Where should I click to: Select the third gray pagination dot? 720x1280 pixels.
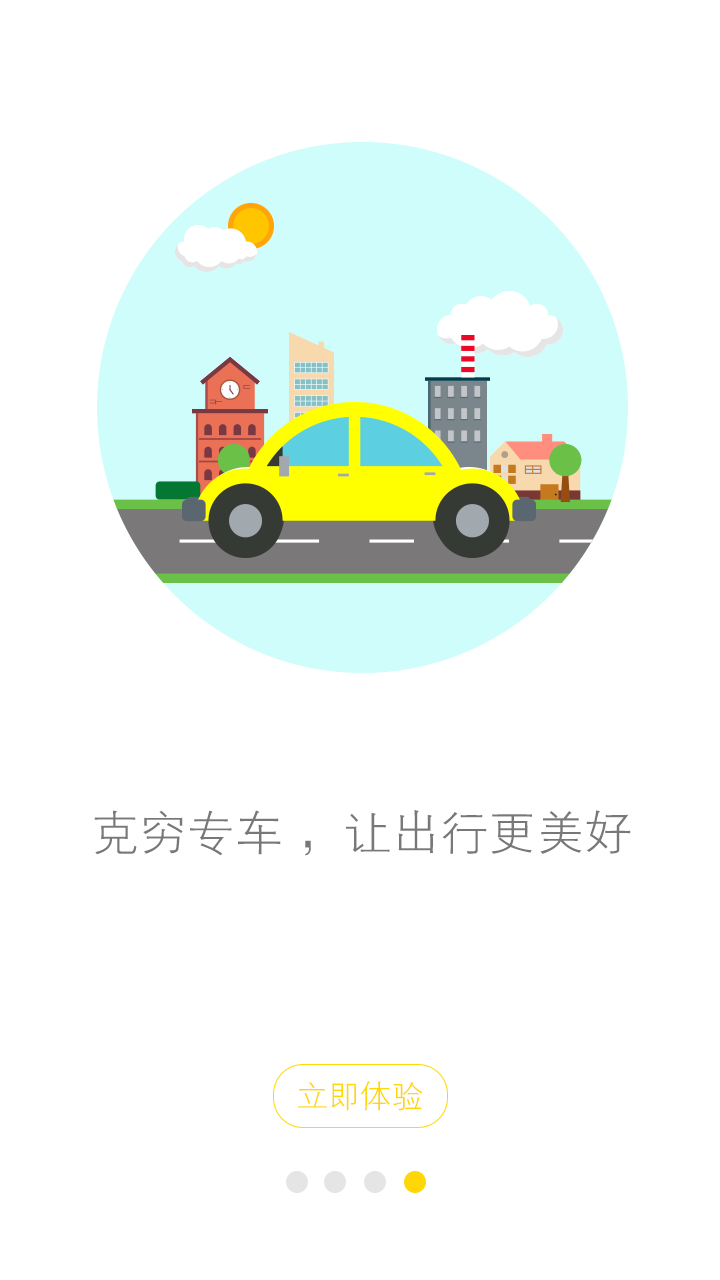[x=375, y=1182]
